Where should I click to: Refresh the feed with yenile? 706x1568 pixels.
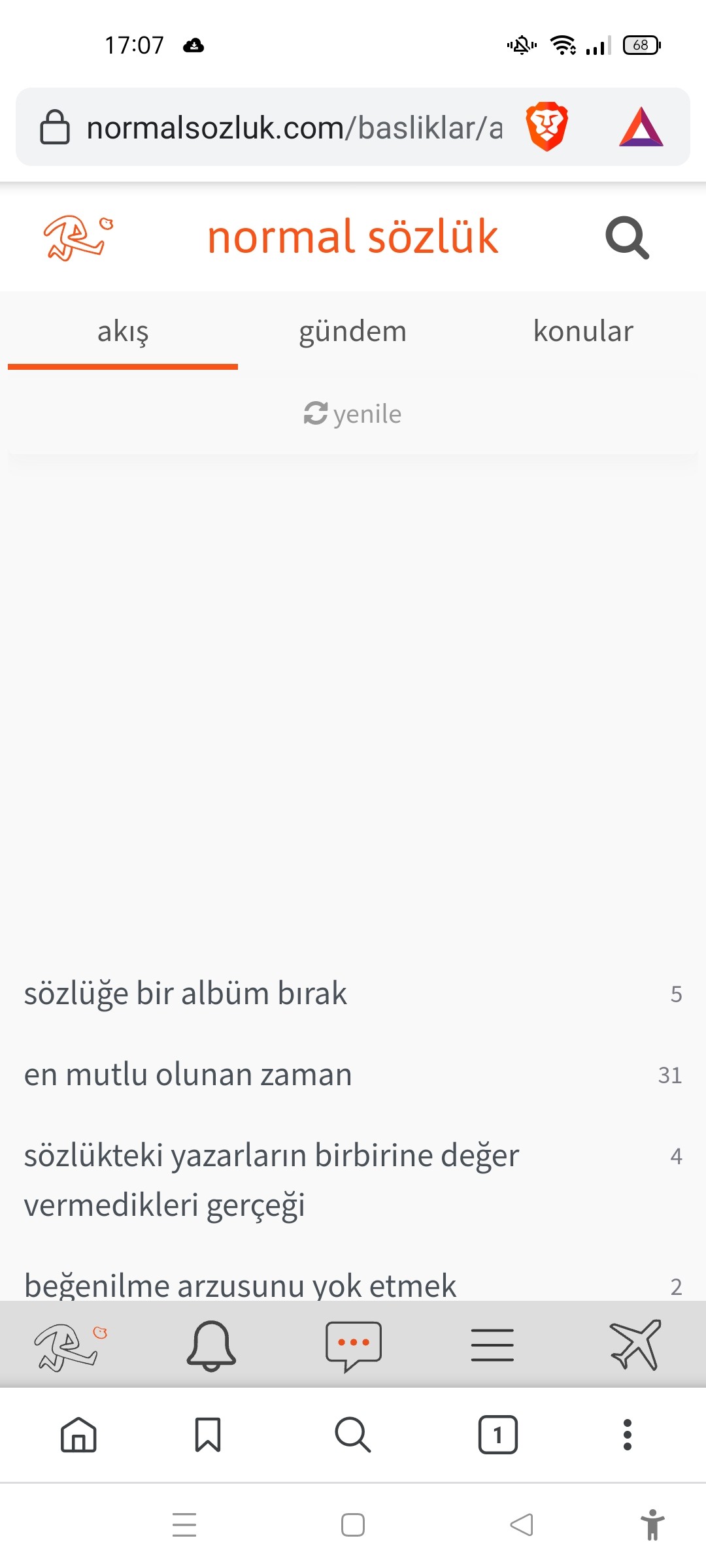tap(352, 414)
